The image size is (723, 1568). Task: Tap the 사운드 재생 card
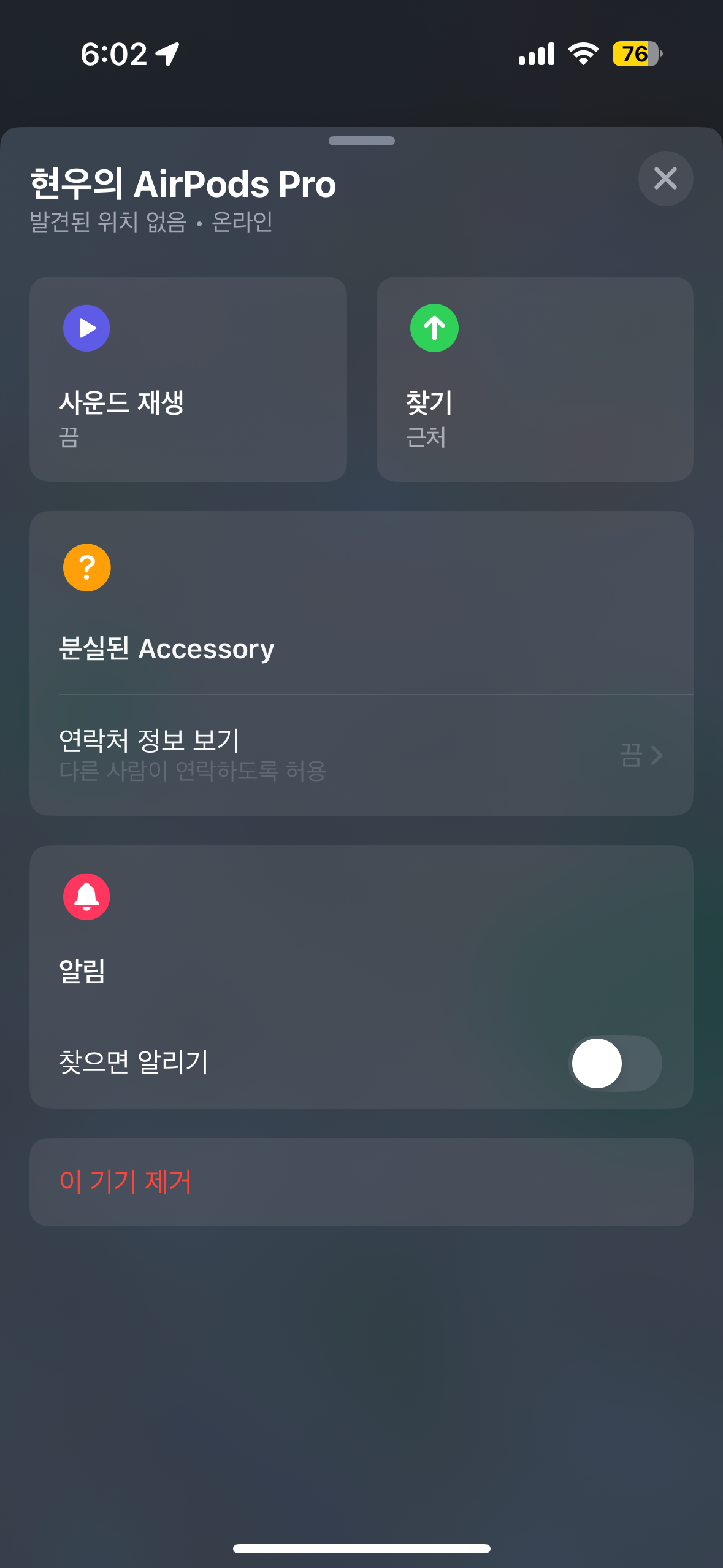pos(188,379)
